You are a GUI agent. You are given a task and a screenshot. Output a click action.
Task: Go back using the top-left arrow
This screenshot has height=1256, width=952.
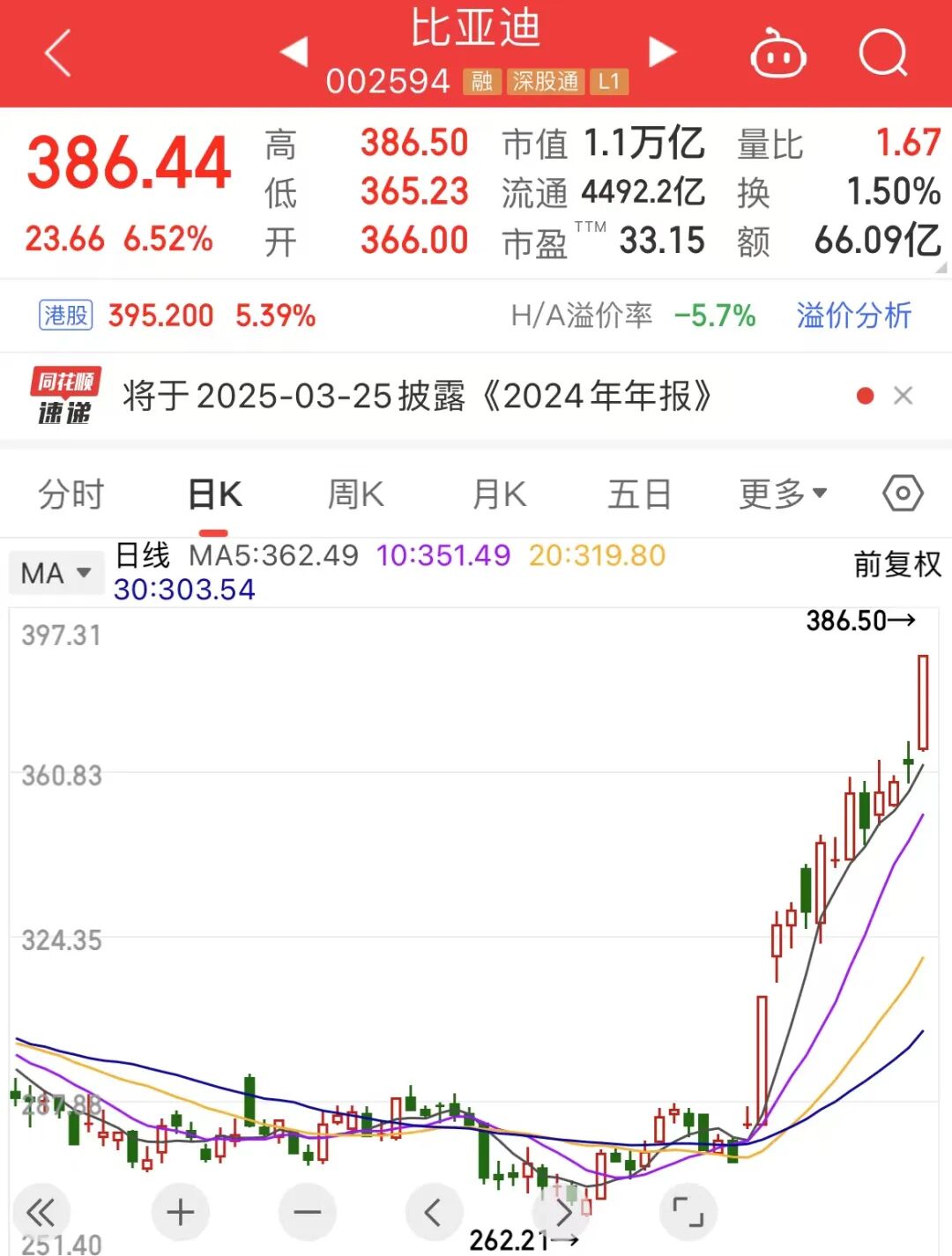[x=58, y=53]
